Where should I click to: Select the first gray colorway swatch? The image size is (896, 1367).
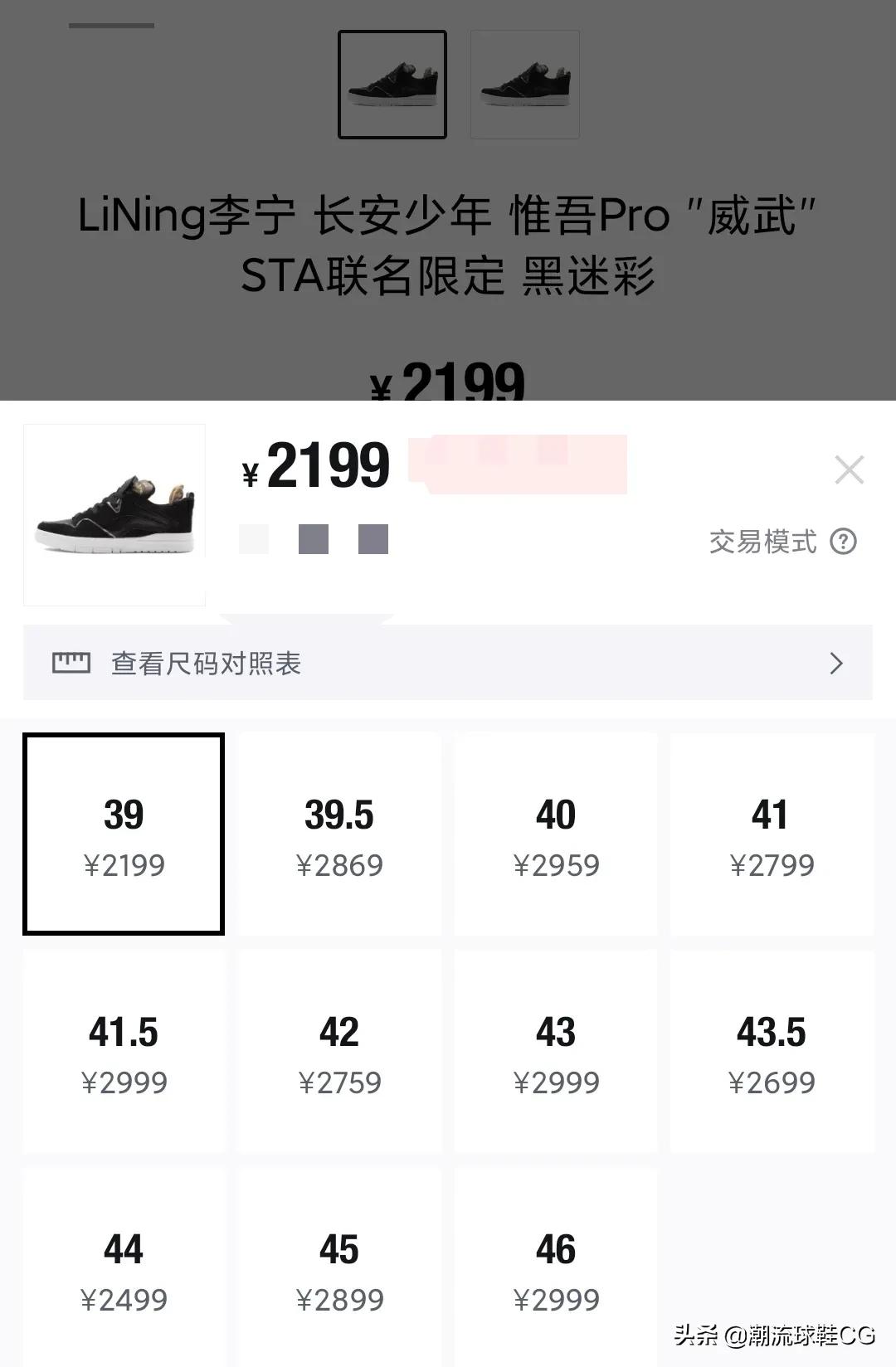[313, 540]
